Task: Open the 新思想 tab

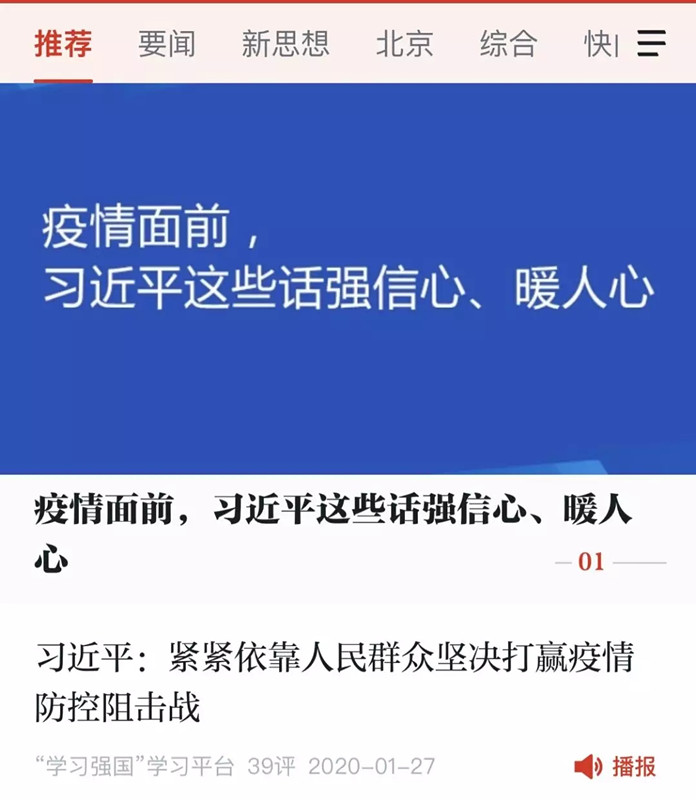Action: (x=285, y=44)
